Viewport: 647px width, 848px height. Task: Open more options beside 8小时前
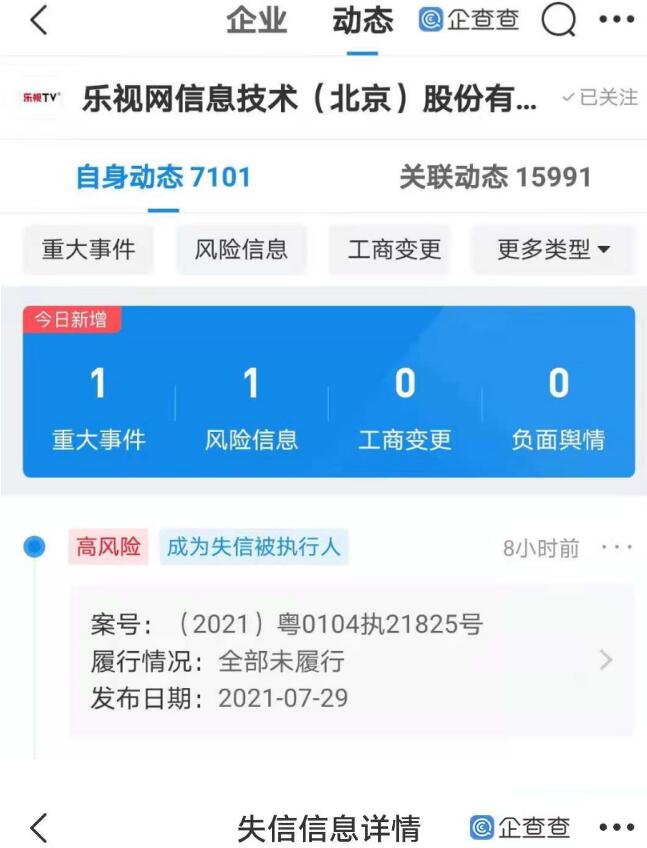[x=617, y=548]
